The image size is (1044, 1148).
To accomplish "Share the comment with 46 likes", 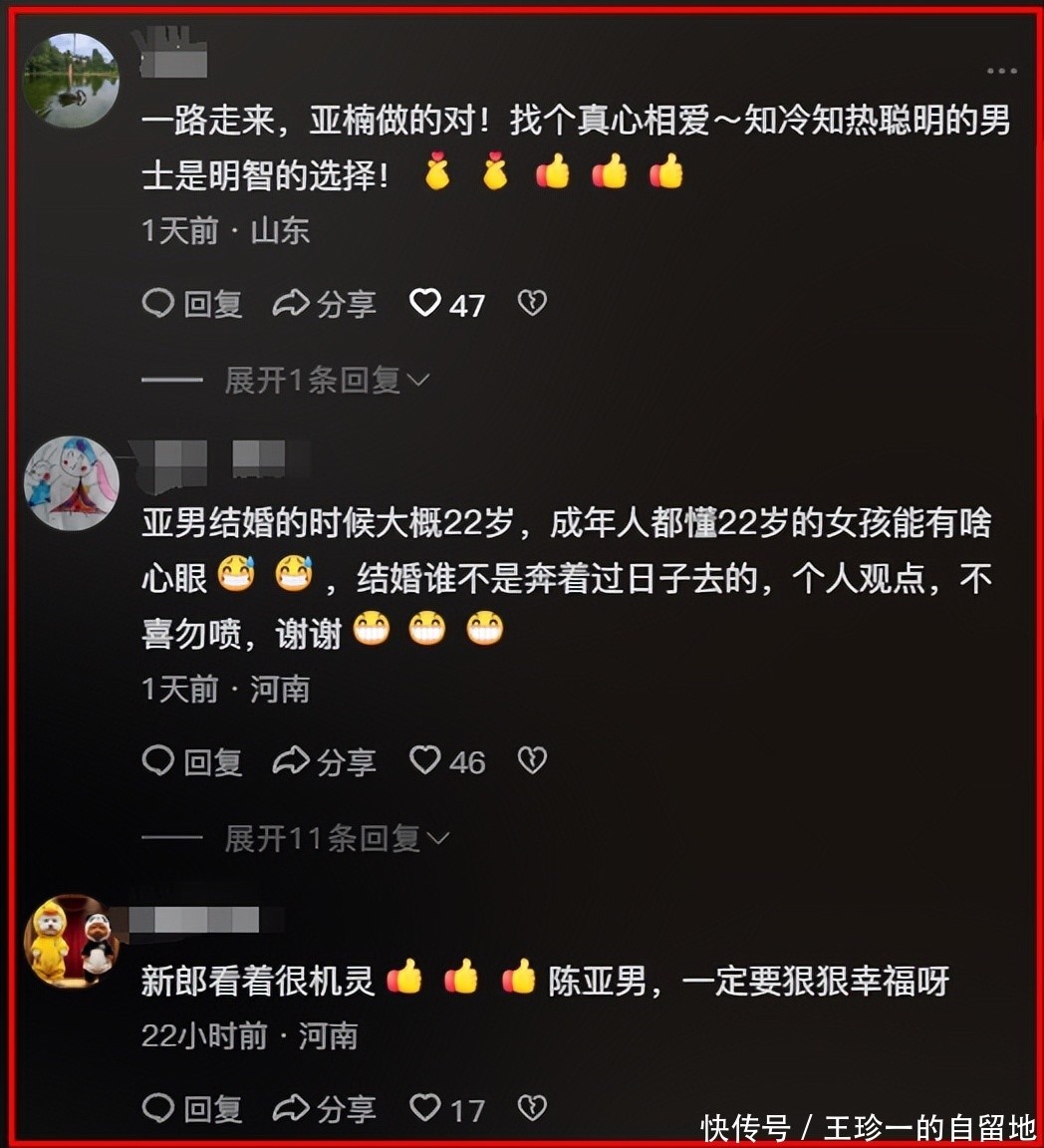I will (325, 762).
